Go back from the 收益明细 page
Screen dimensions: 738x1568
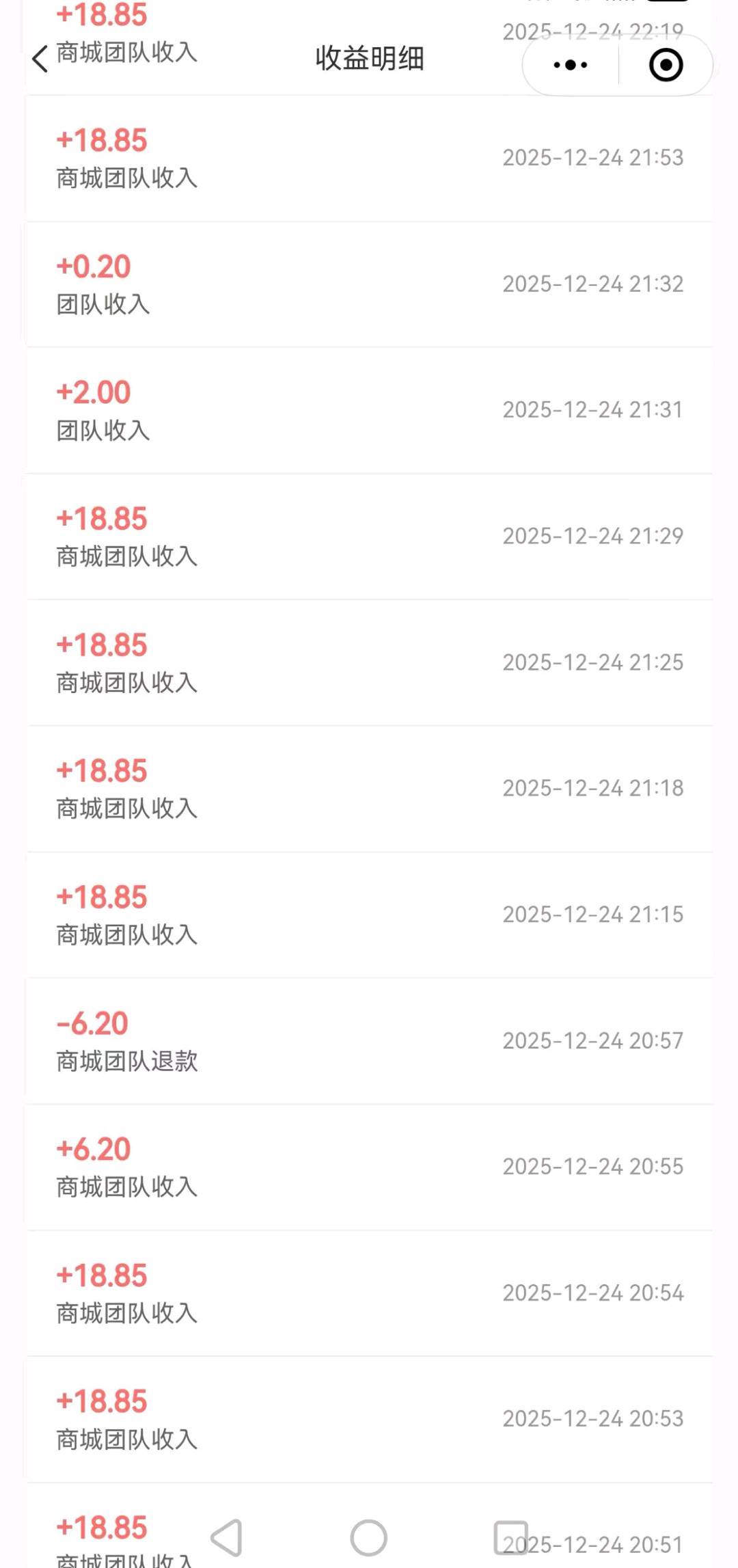pos(40,59)
